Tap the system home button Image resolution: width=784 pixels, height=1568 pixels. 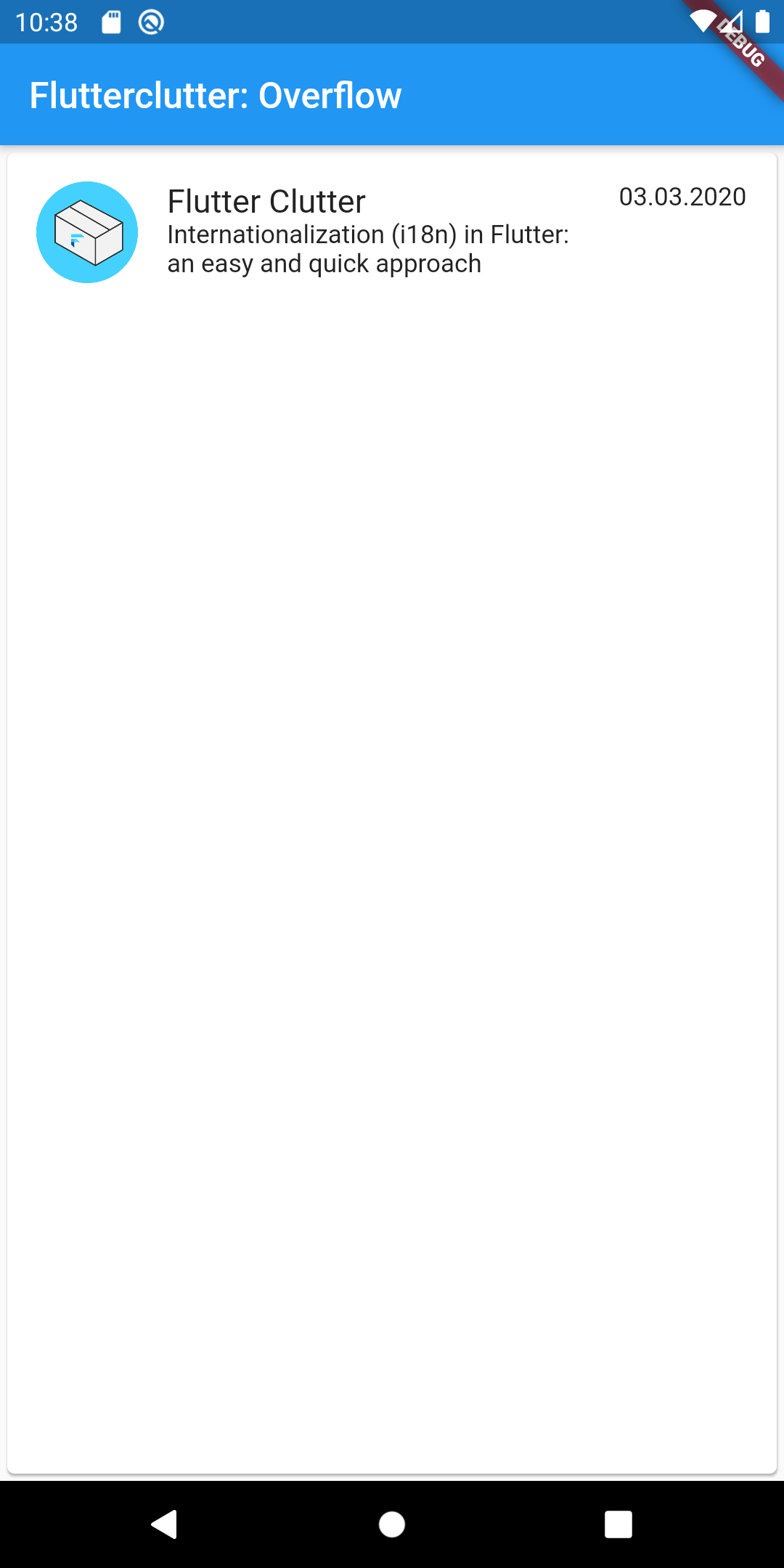[392, 1524]
